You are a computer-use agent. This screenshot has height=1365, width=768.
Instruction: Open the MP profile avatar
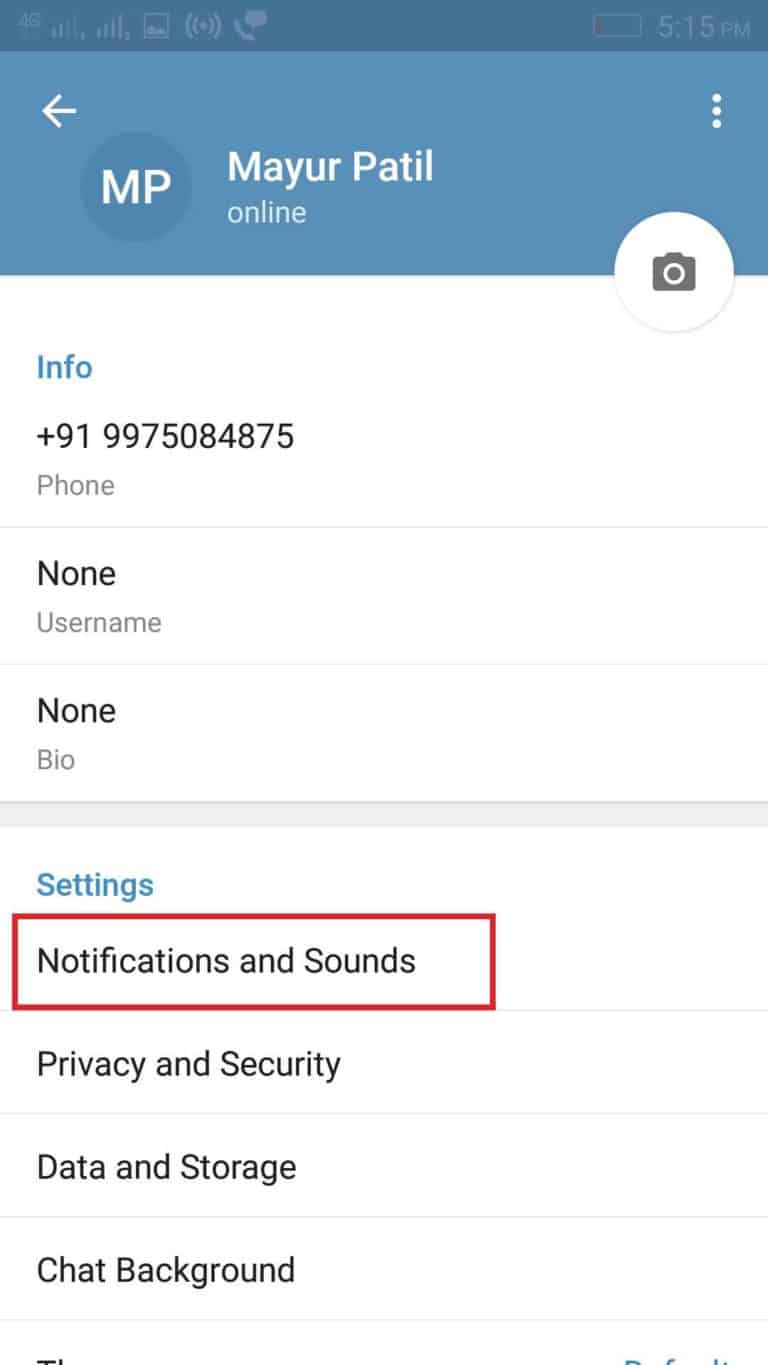[x=136, y=187]
